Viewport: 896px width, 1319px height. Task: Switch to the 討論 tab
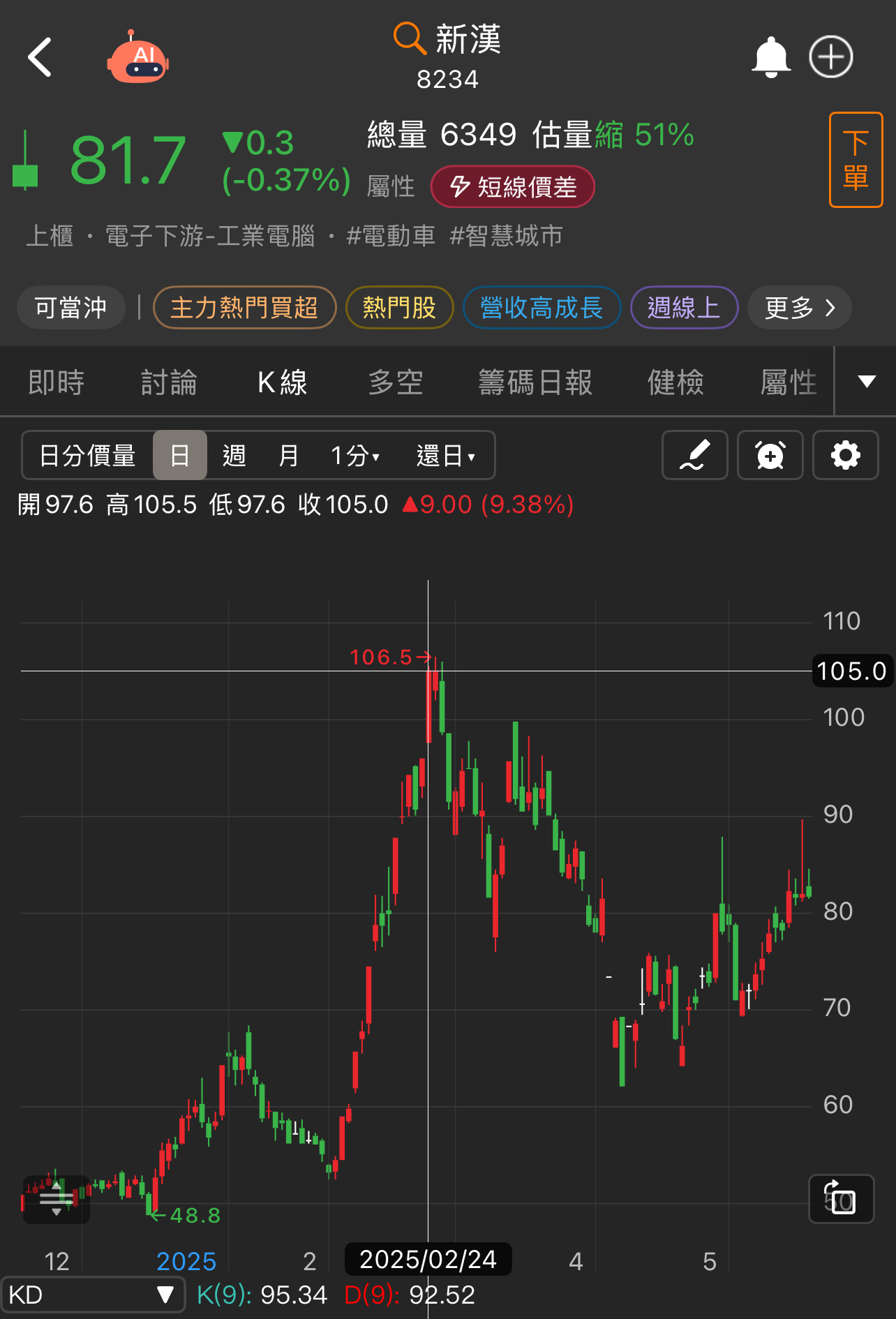(169, 382)
